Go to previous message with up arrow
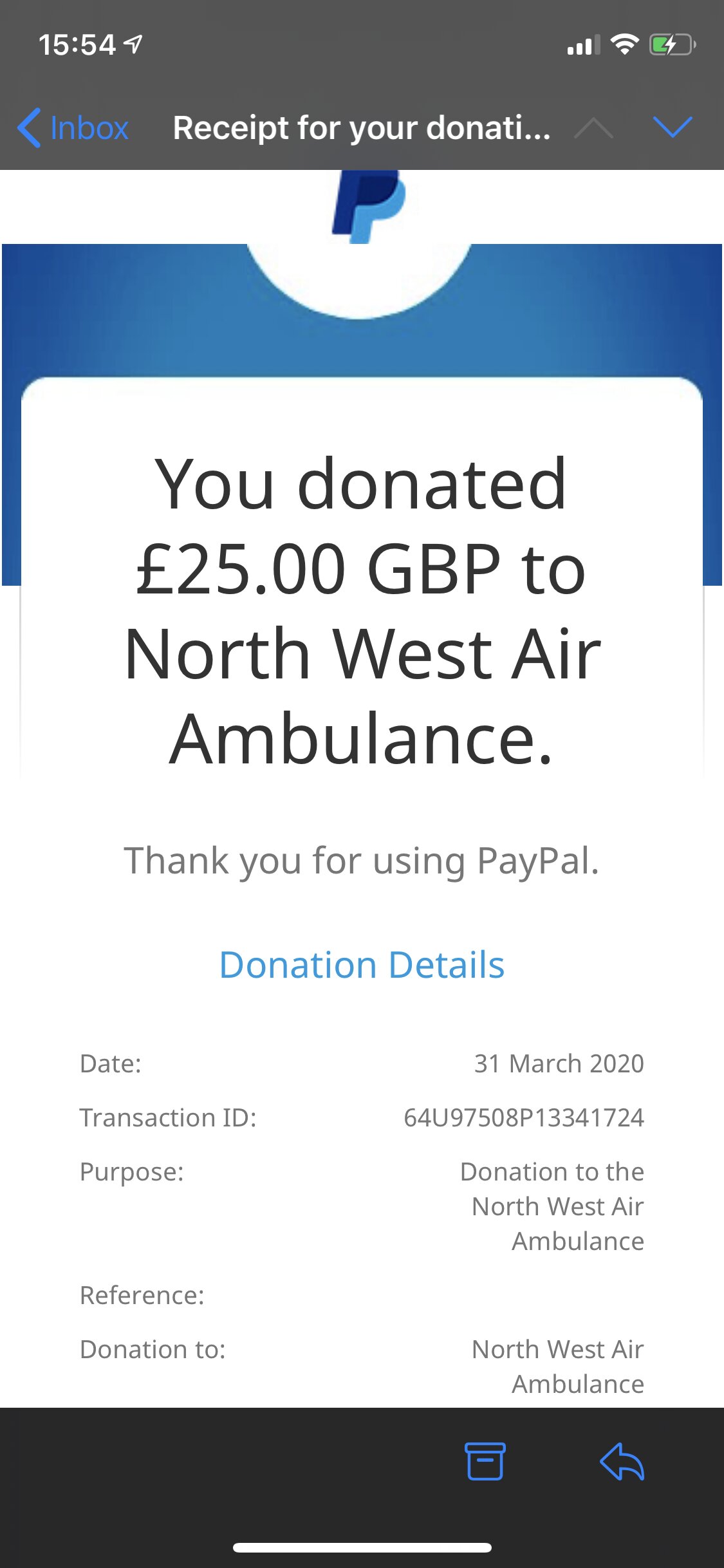The width and height of the screenshot is (724, 1568). click(593, 127)
